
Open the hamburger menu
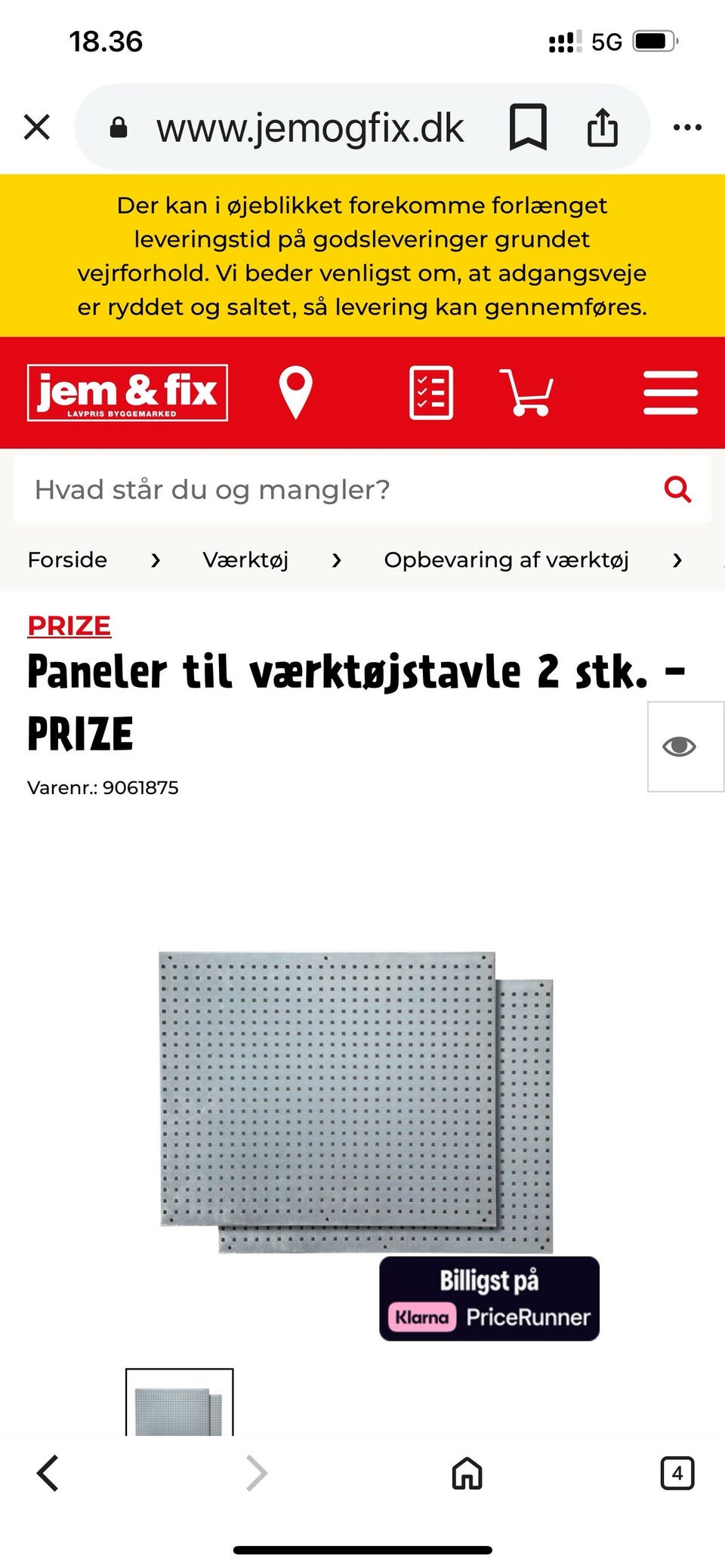pos(671,392)
